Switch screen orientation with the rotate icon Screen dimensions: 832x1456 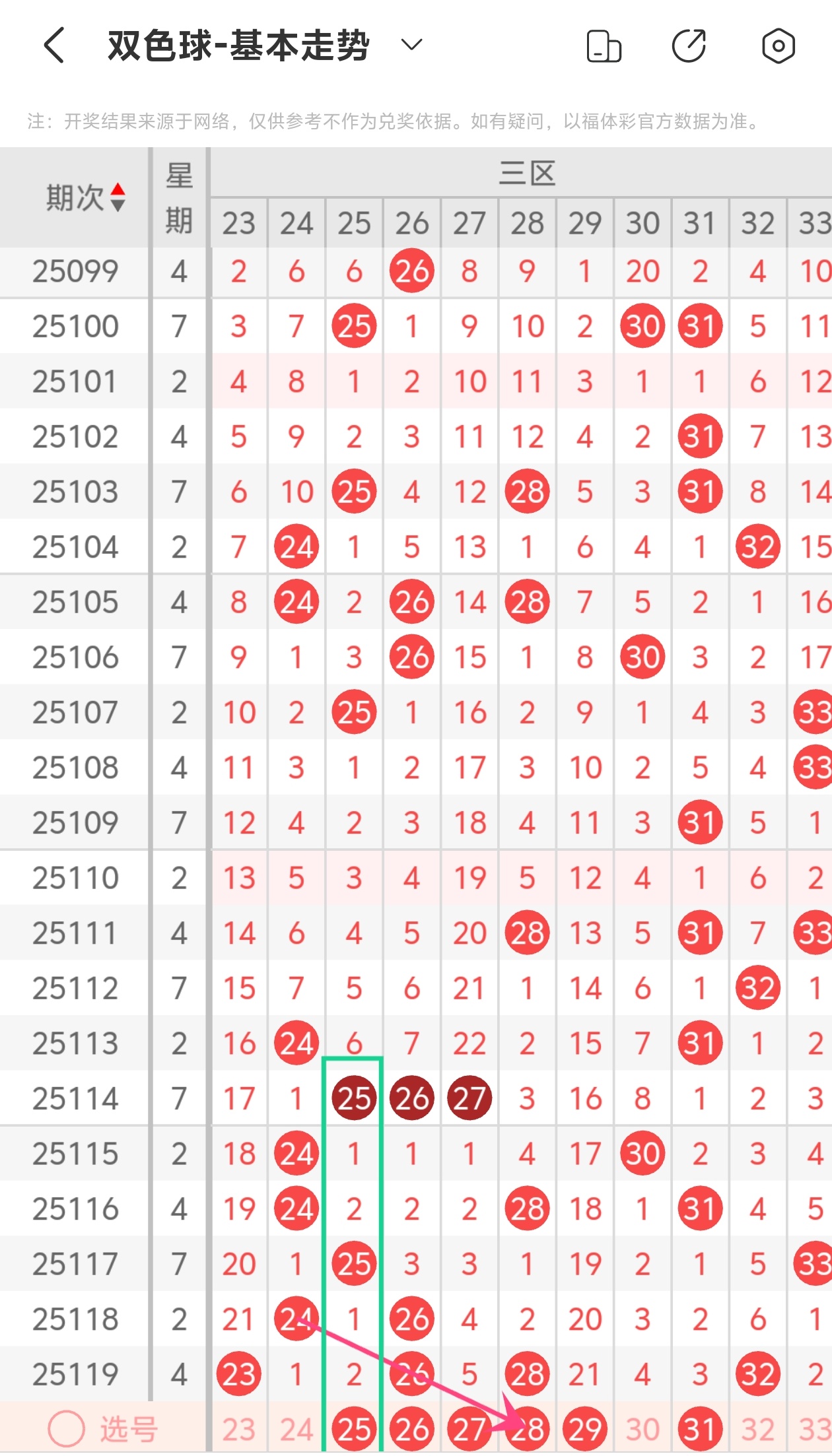click(x=604, y=46)
